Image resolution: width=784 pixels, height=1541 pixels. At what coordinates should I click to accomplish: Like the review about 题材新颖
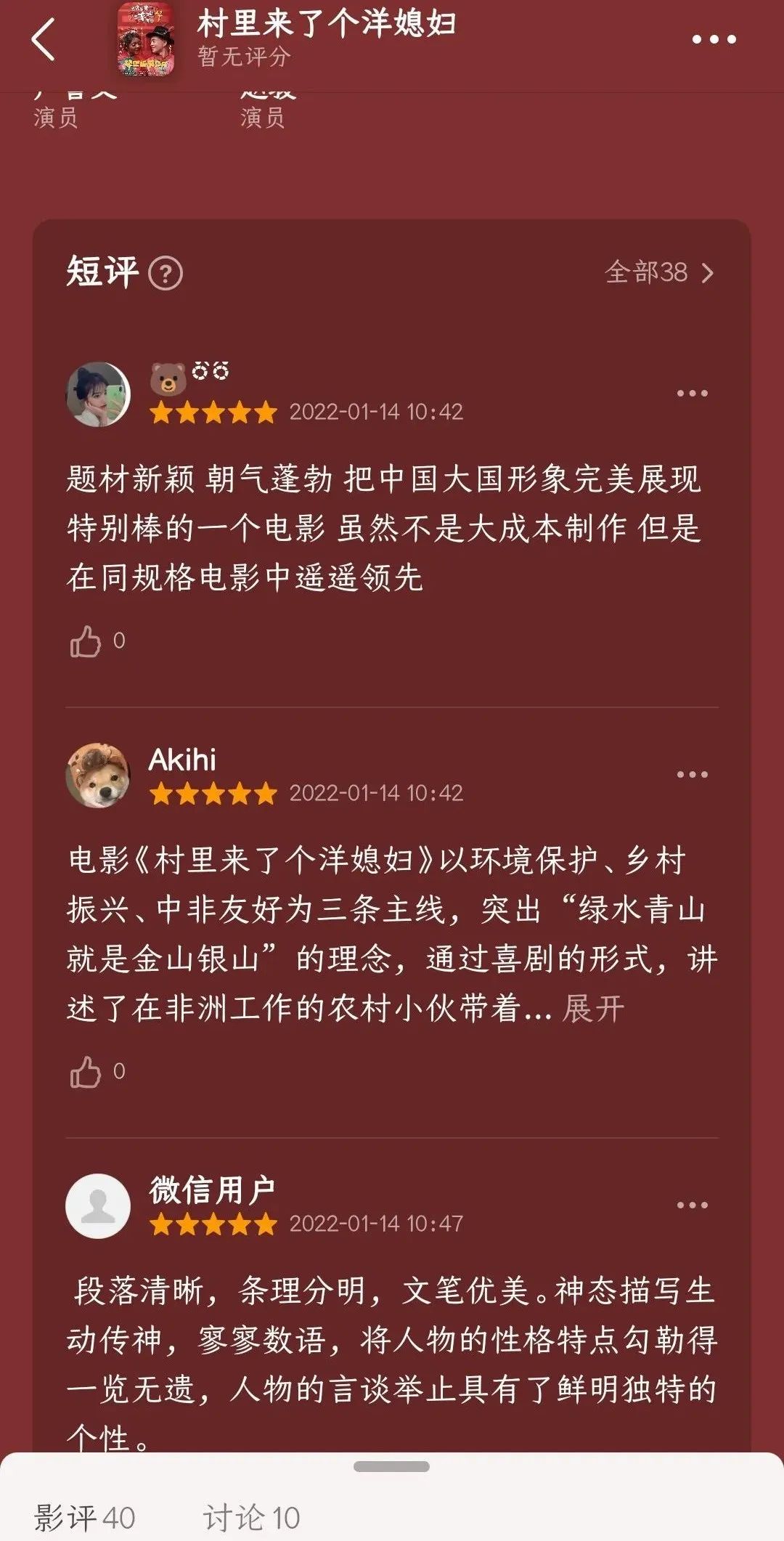[x=86, y=641]
